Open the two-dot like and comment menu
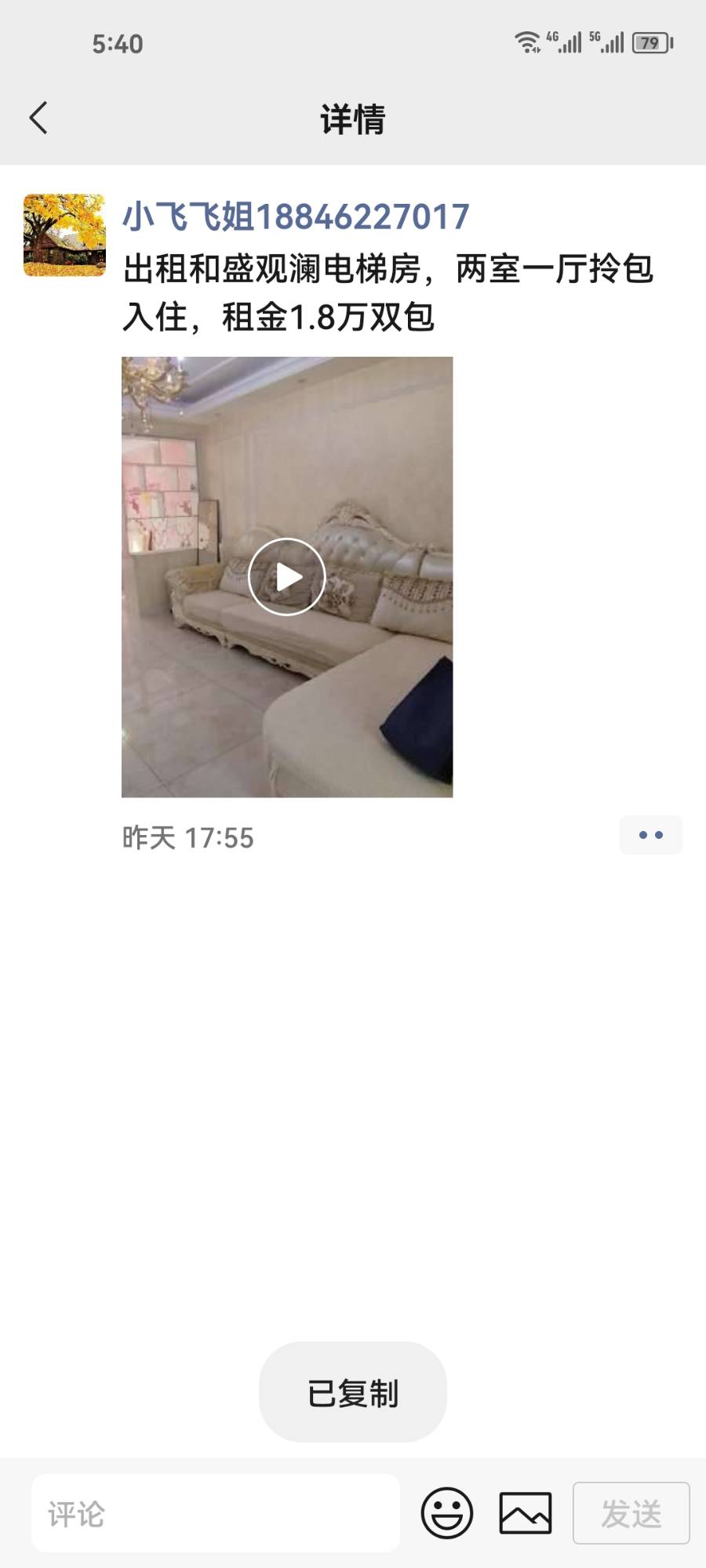 point(650,835)
